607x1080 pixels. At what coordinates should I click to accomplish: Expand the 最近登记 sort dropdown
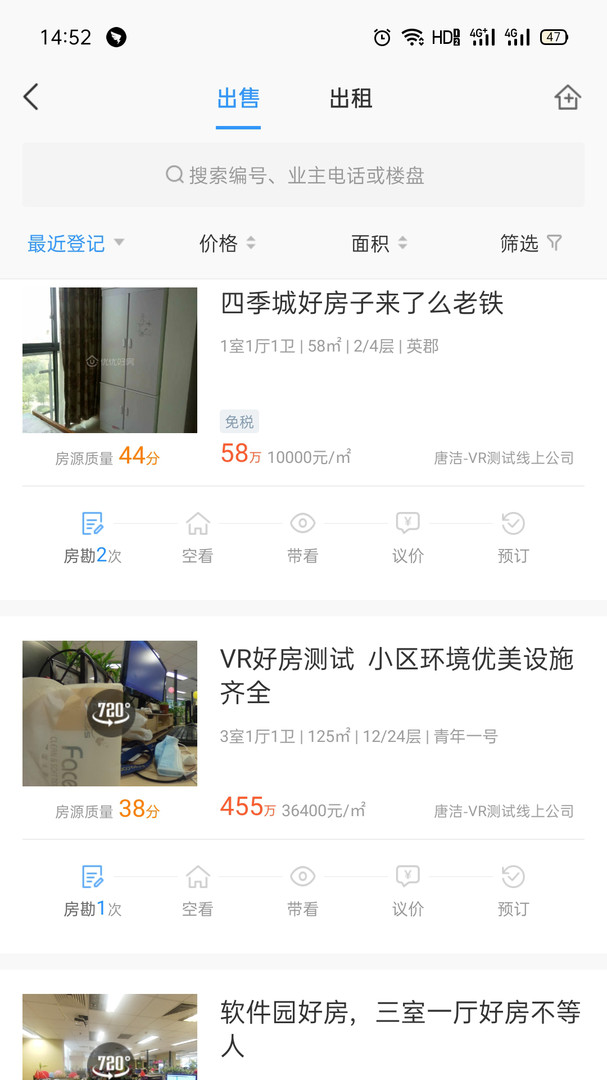click(x=76, y=243)
